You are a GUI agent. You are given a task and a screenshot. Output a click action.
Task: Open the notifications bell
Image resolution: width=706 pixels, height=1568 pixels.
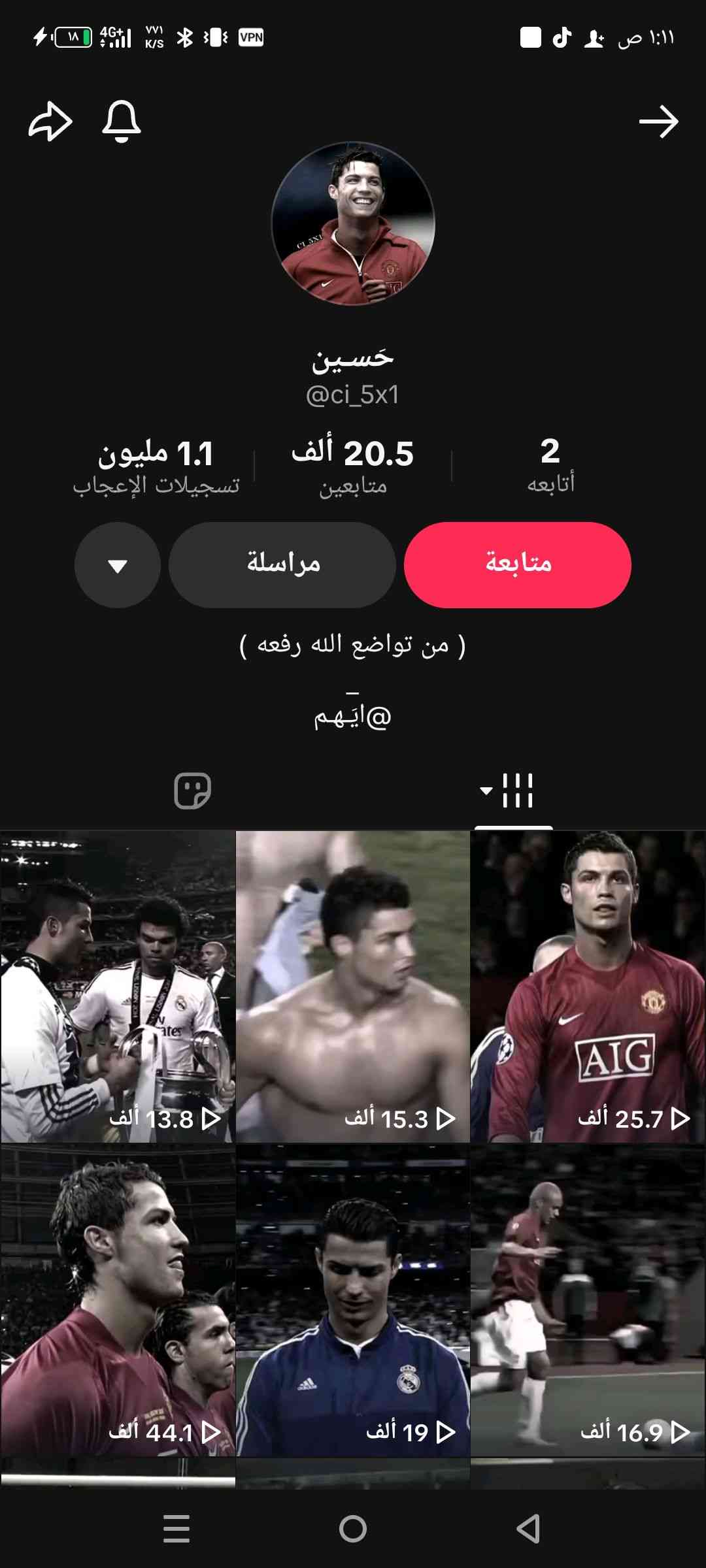click(122, 122)
